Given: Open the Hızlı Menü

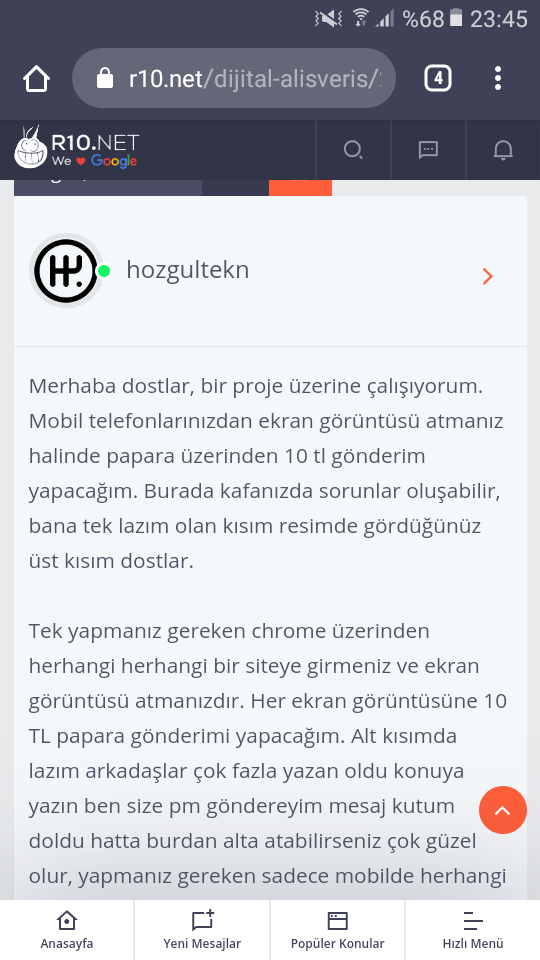Looking at the screenshot, I should [x=473, y=929].
